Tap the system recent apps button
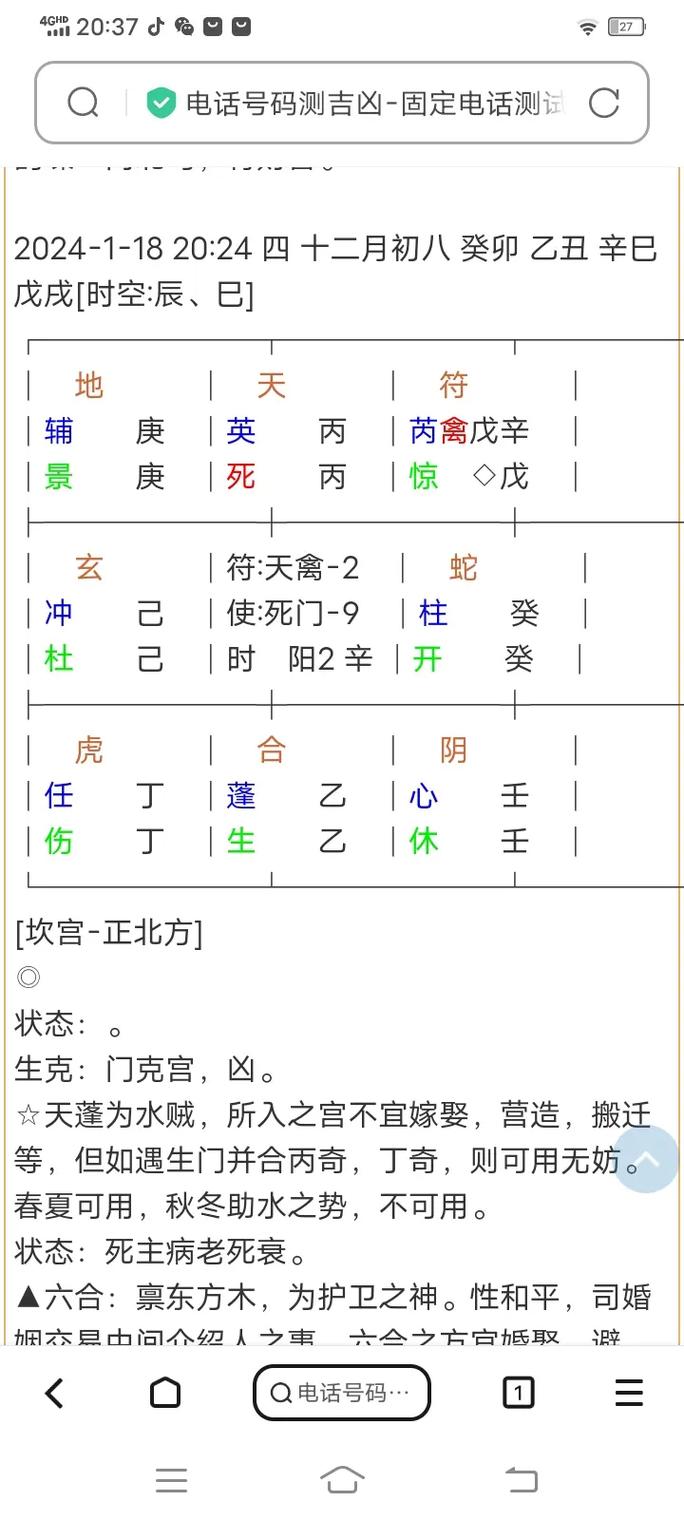The image size is (684, 1520). tap(171, 1480)
